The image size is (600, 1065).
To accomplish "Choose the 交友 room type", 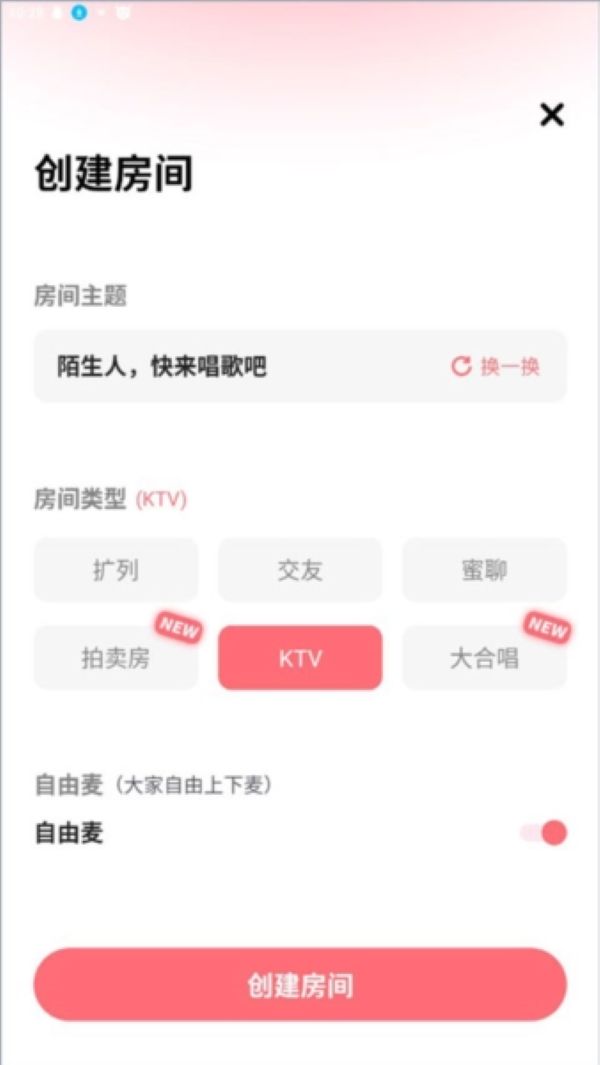I will coord(300,570).
